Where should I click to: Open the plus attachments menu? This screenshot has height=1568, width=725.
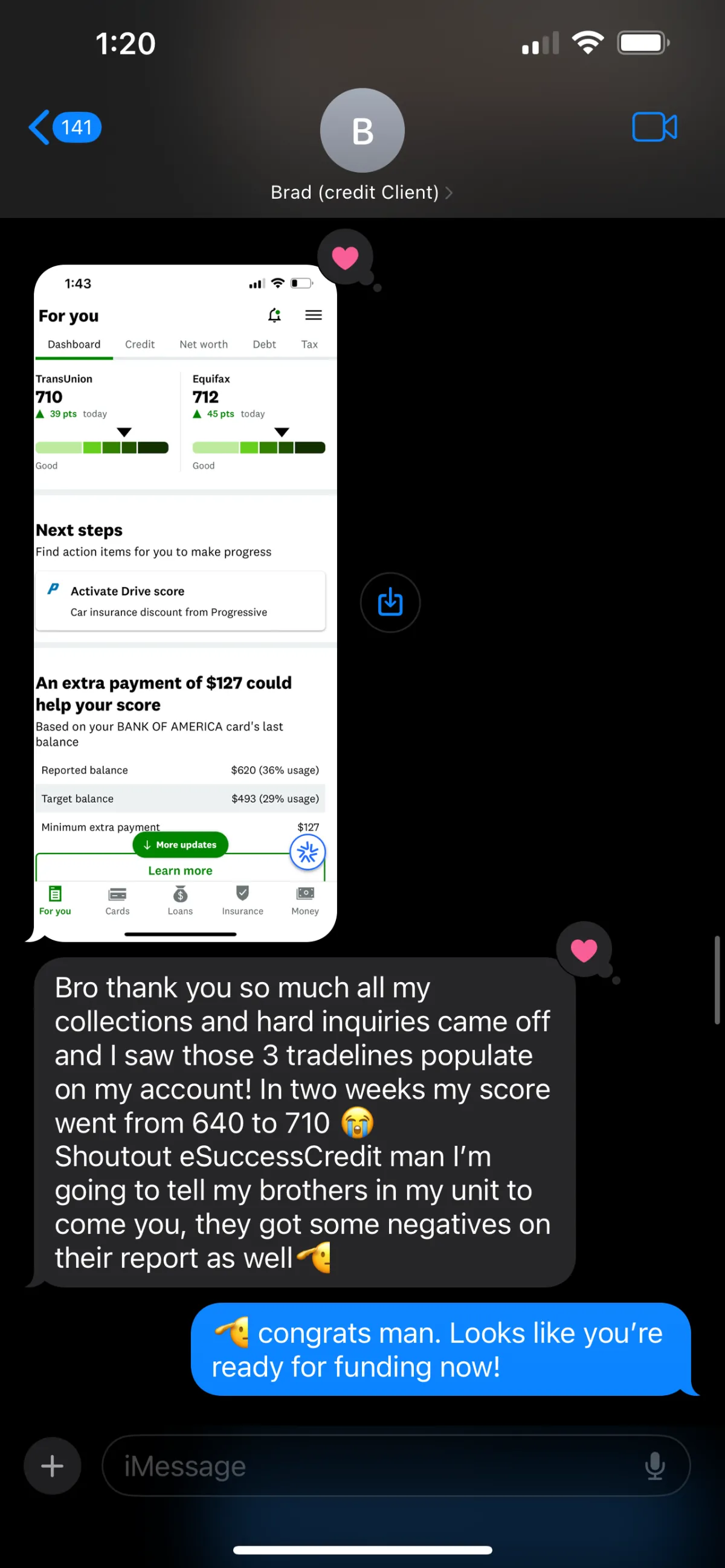pos(53,1466)
